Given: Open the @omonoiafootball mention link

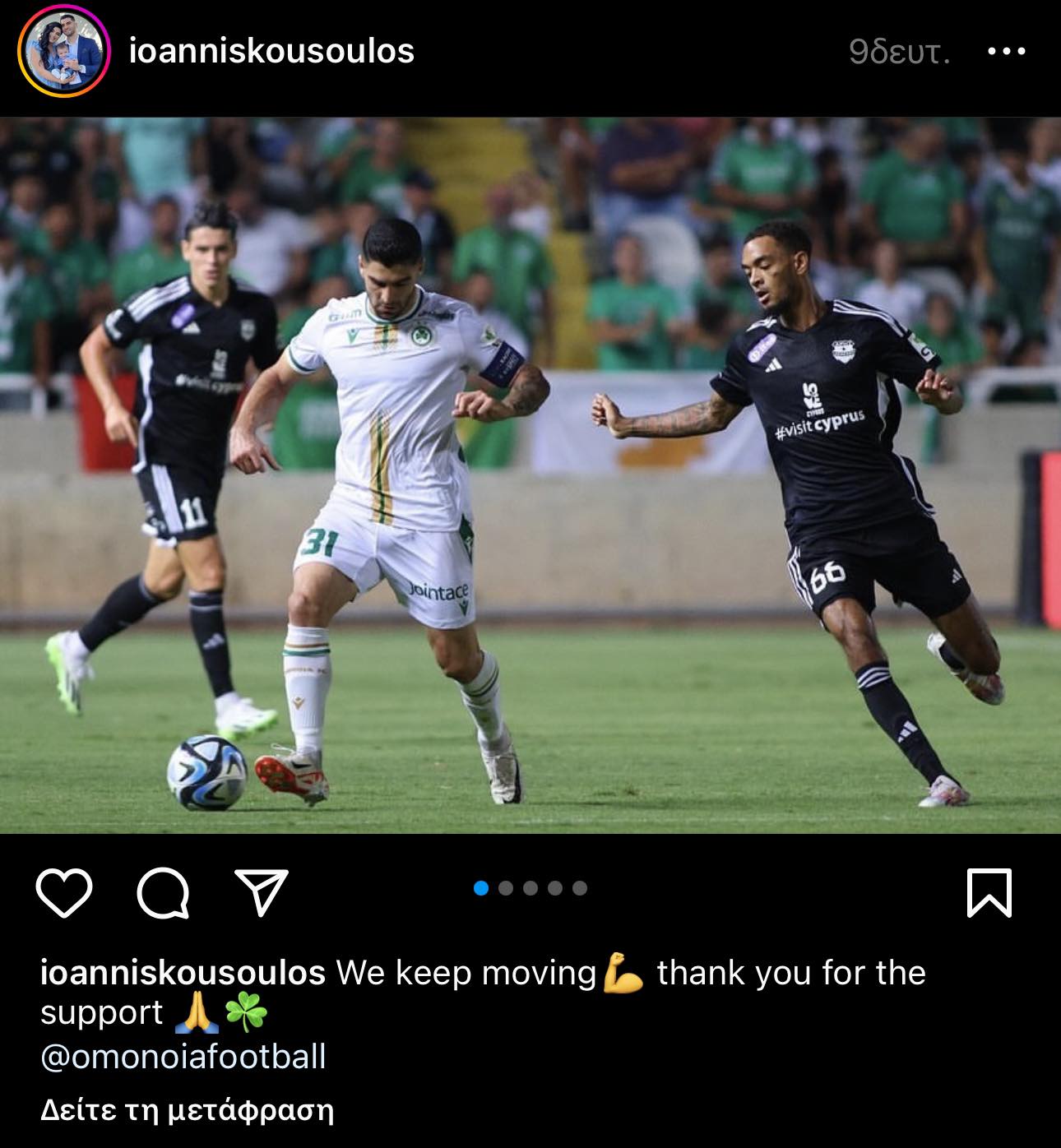Looking at the screenshot, I should [183, 1057].
